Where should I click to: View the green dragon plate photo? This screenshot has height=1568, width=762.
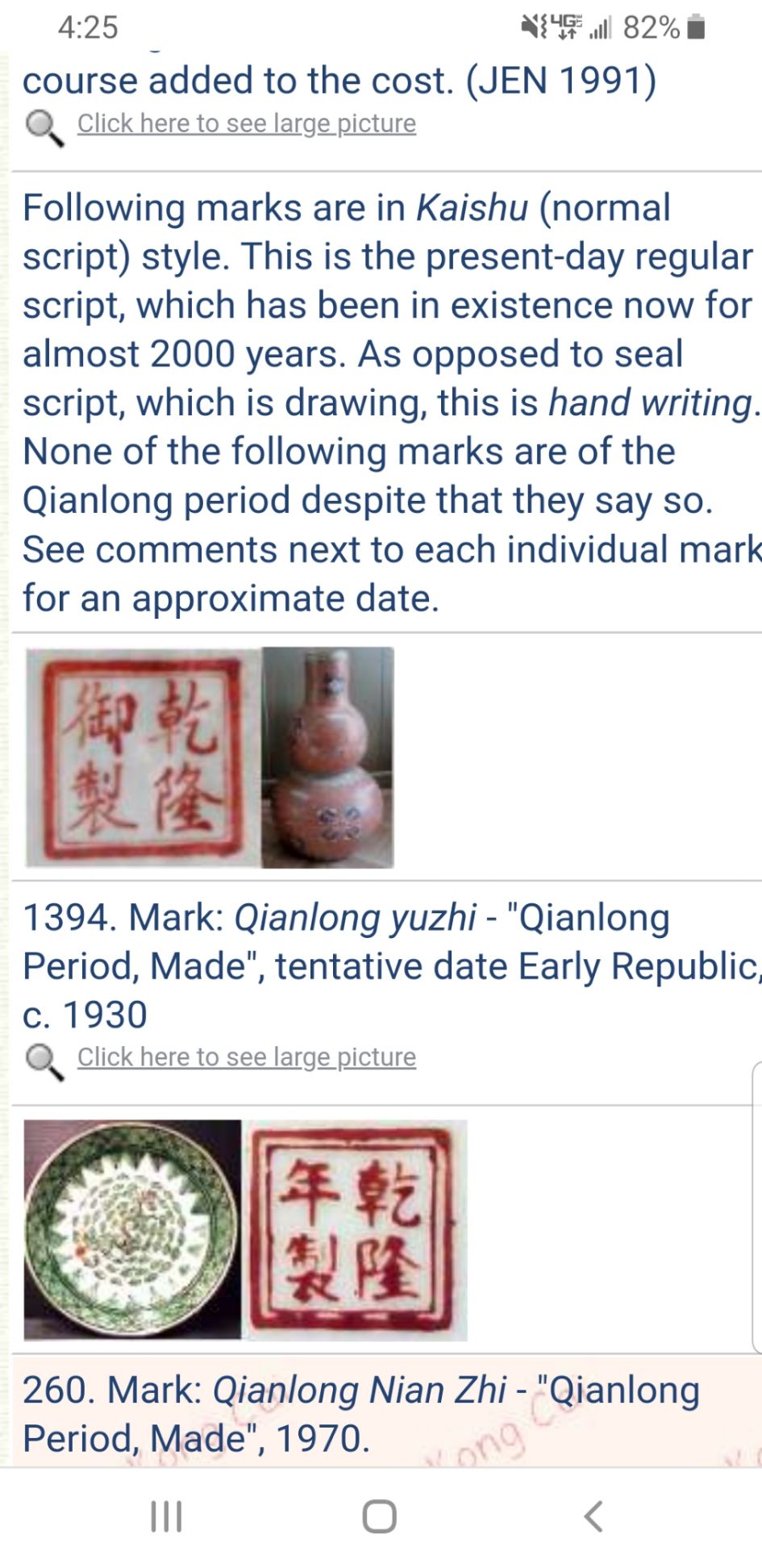(132, 1229)
